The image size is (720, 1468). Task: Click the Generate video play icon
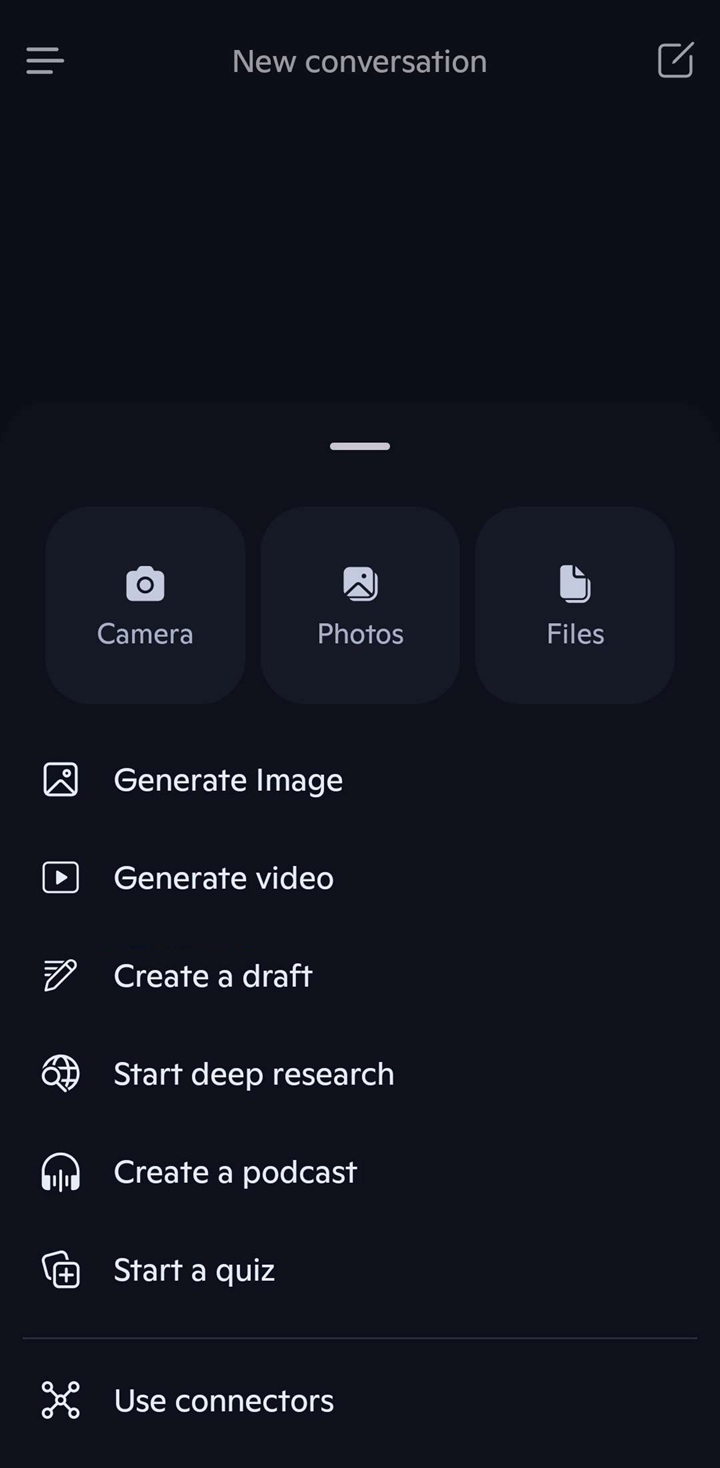pos(61,877)
